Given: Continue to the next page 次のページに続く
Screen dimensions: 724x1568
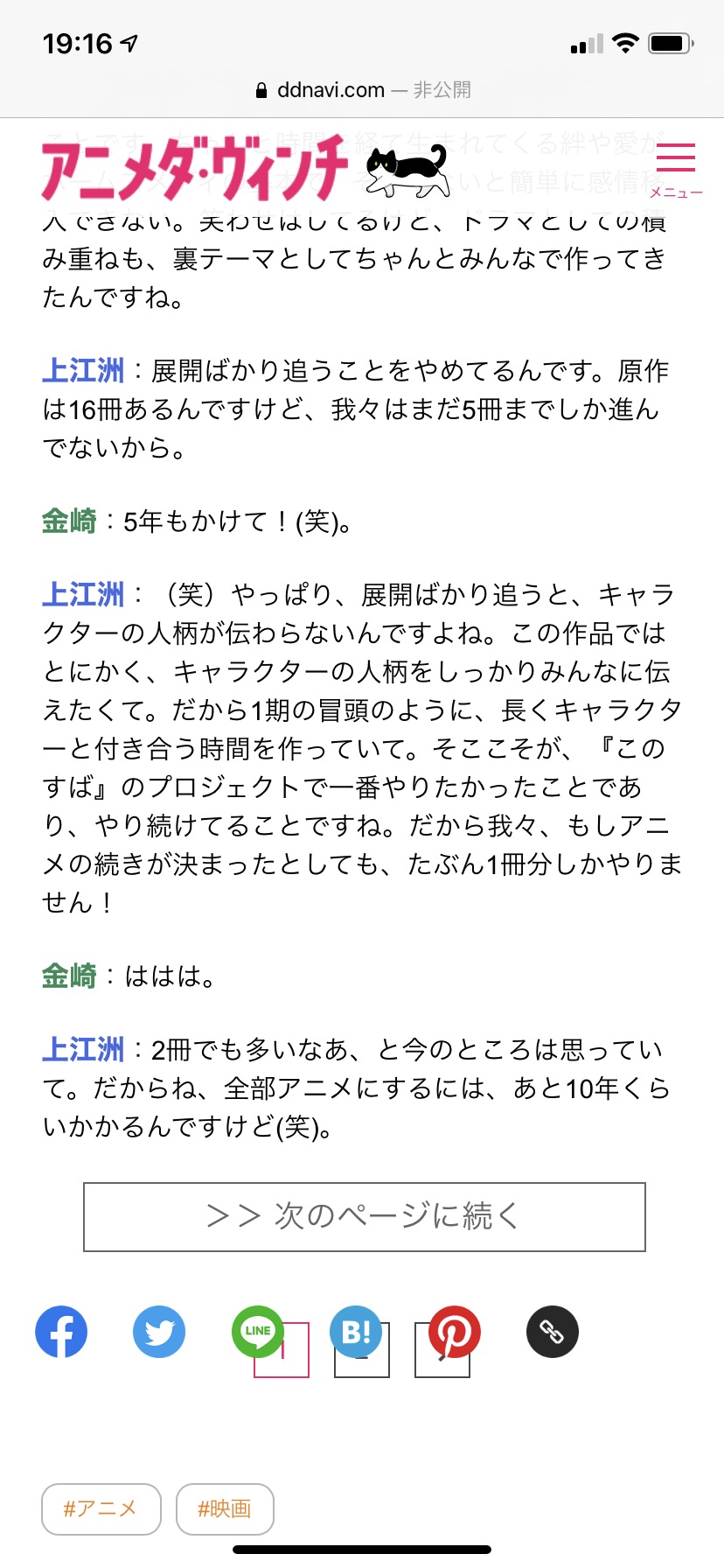Looking at the screenshot, I should point(364,1216).
